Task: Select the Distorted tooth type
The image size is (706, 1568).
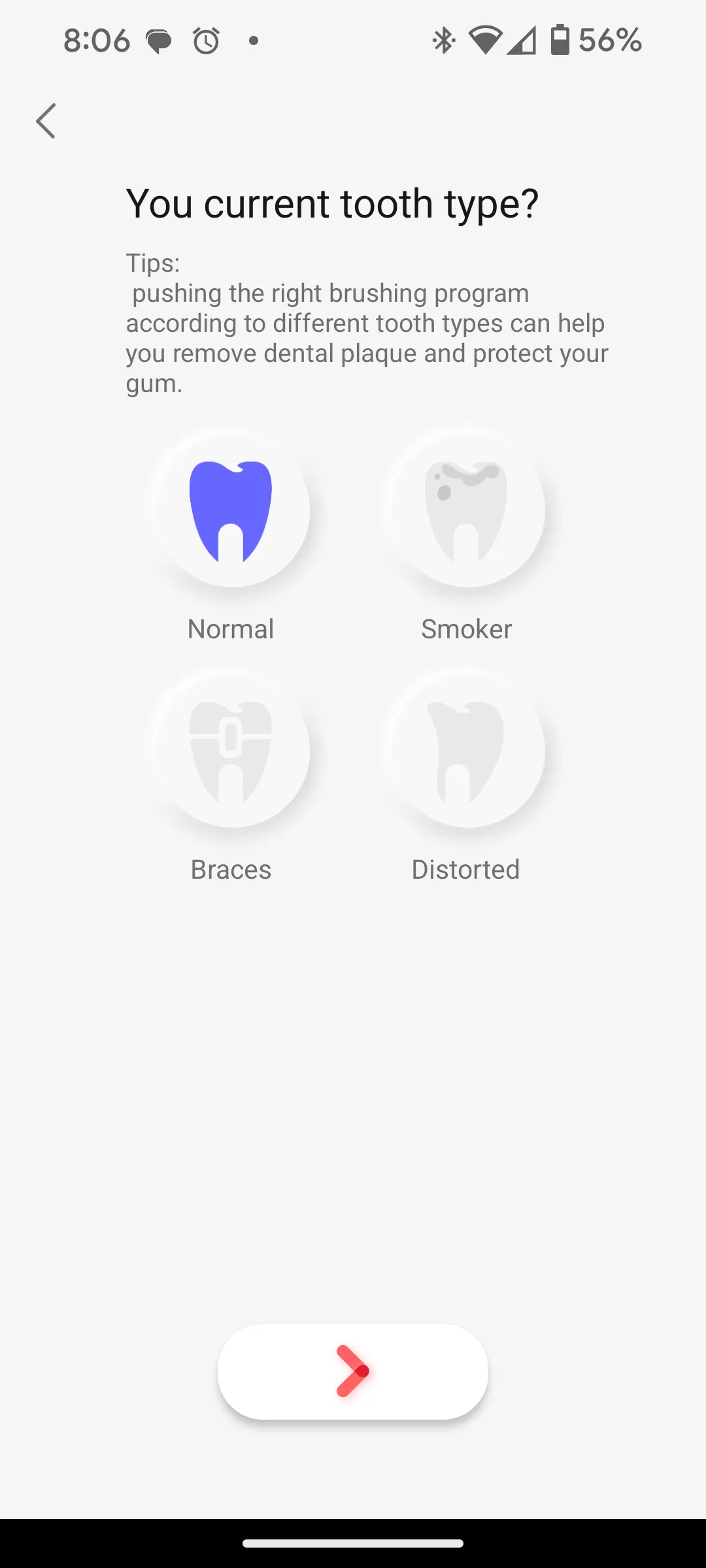Action: (x=466, y=751)
